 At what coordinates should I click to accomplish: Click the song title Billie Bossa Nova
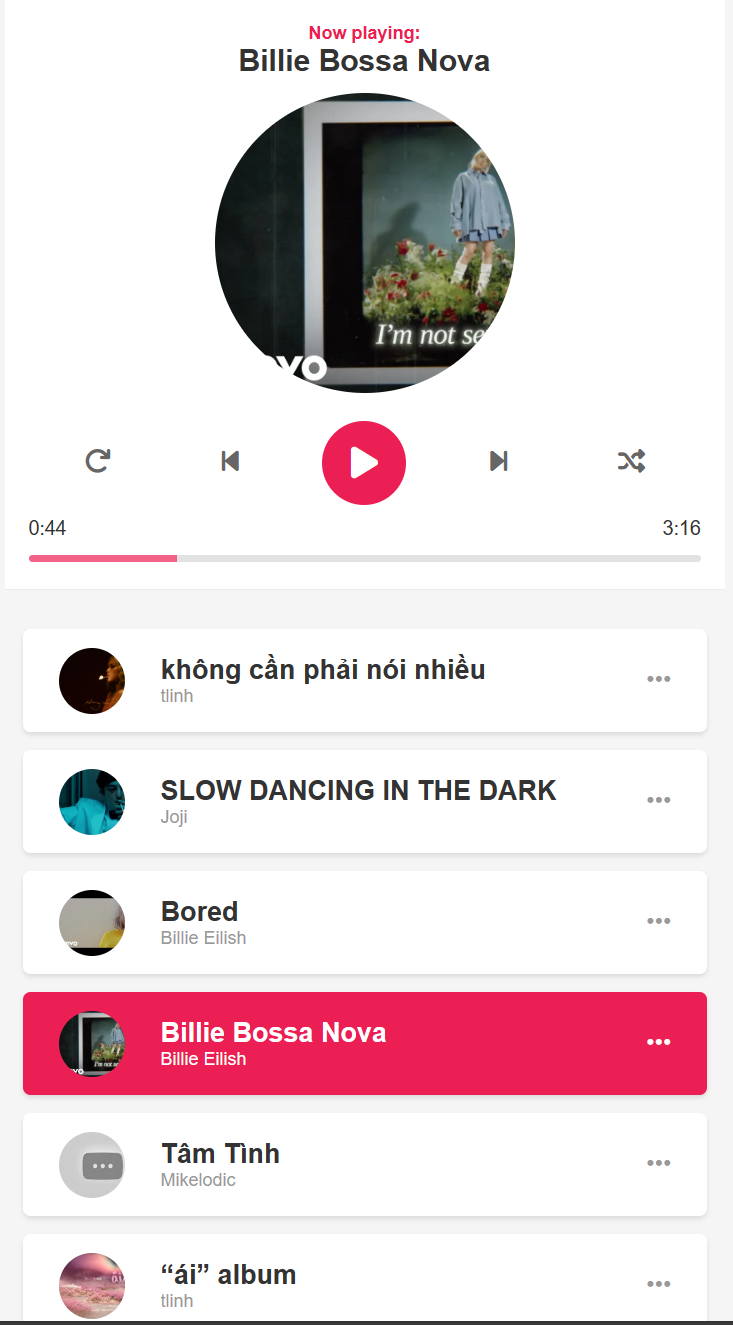(363, 61)
